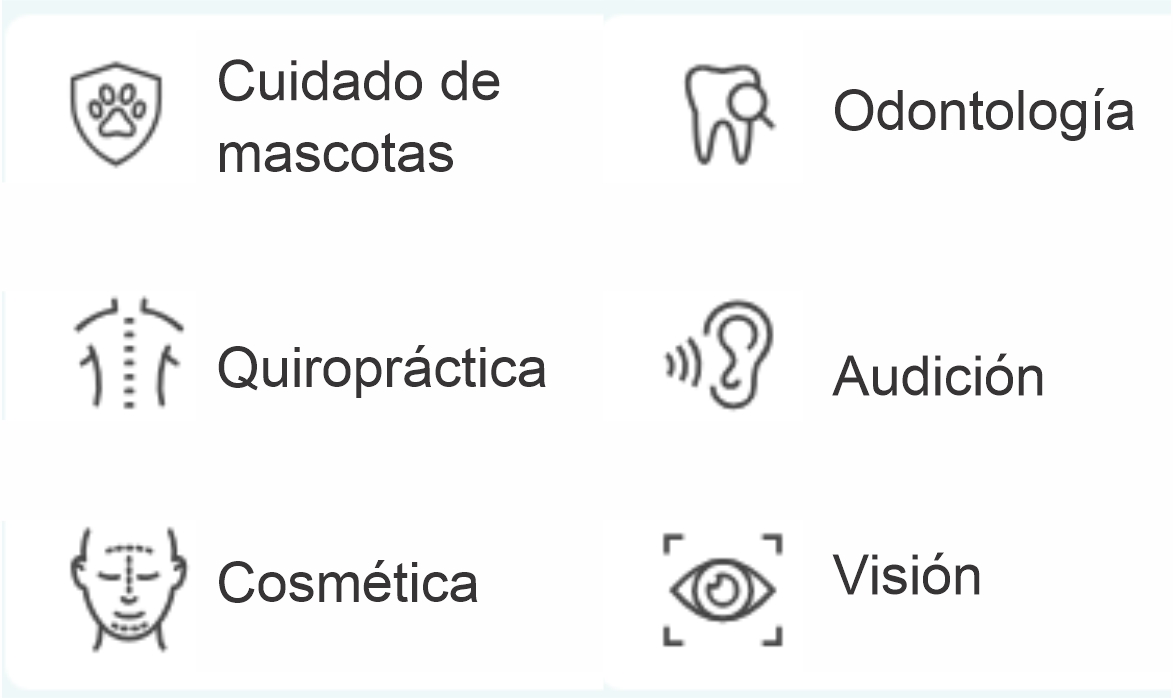Open the Cuidado de mascotas category
Image resolution: width=1173 pixels, height=698 pixels.
coord(358,116)
